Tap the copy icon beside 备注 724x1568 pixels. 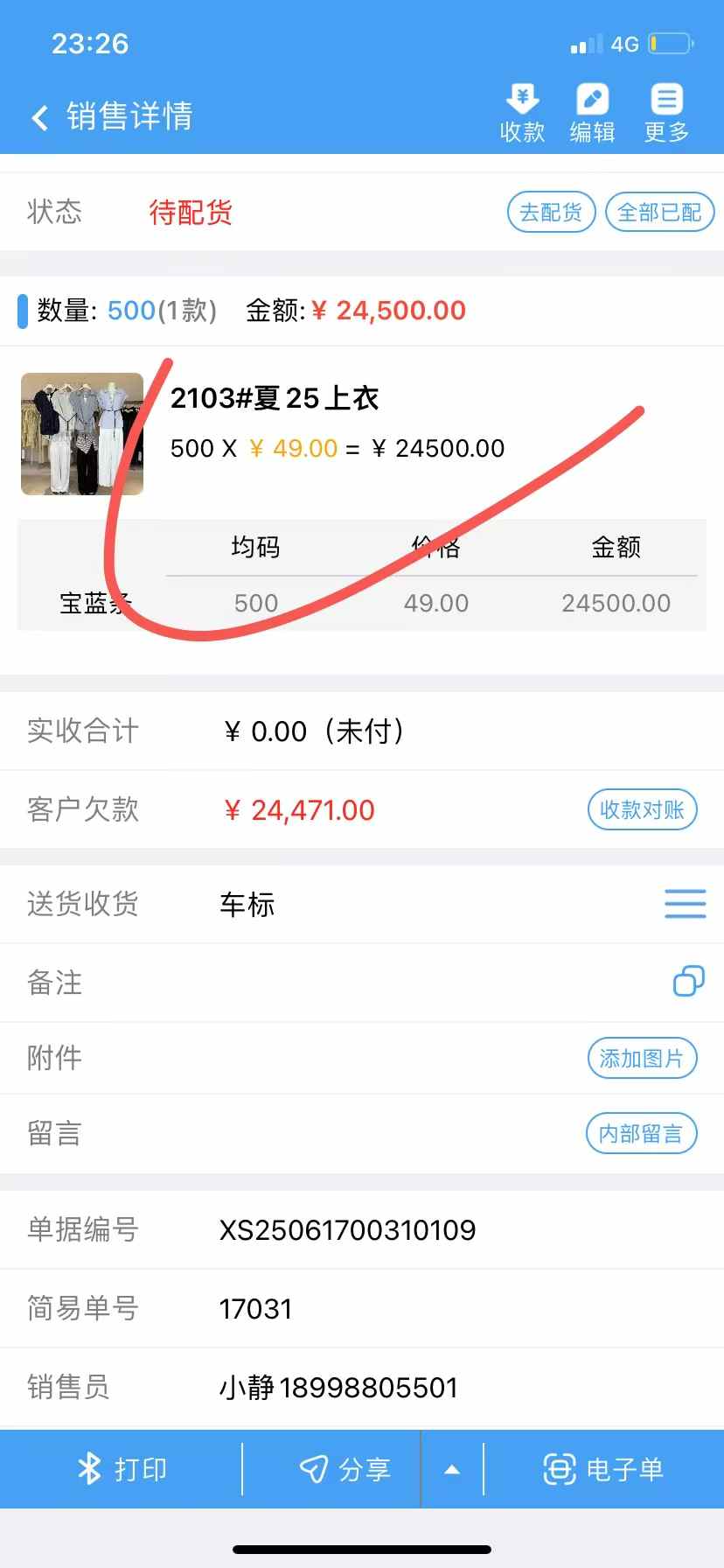point(688,982)
